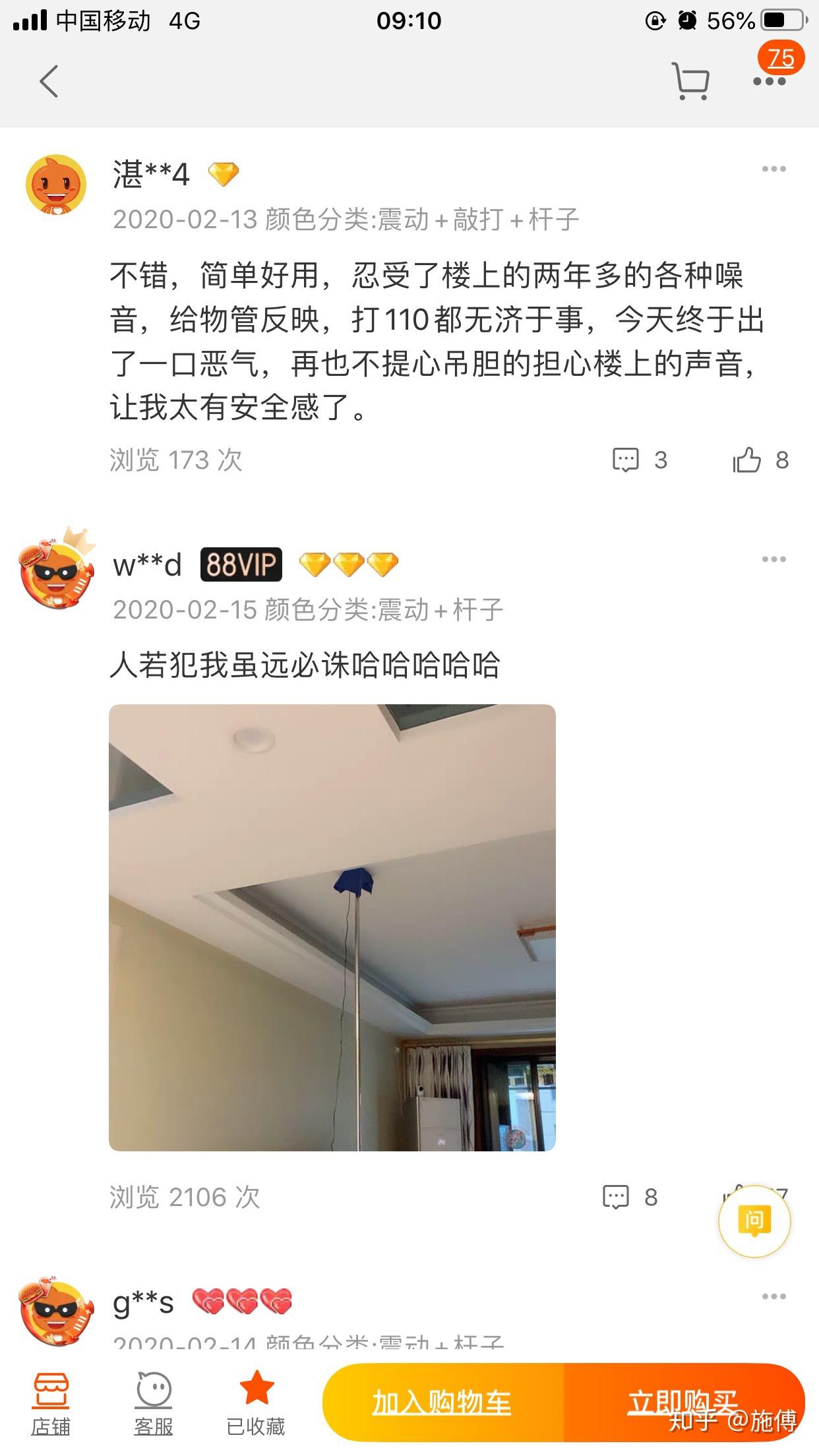
Task: Open 湛**4's profile avatar
Action: 56,185
